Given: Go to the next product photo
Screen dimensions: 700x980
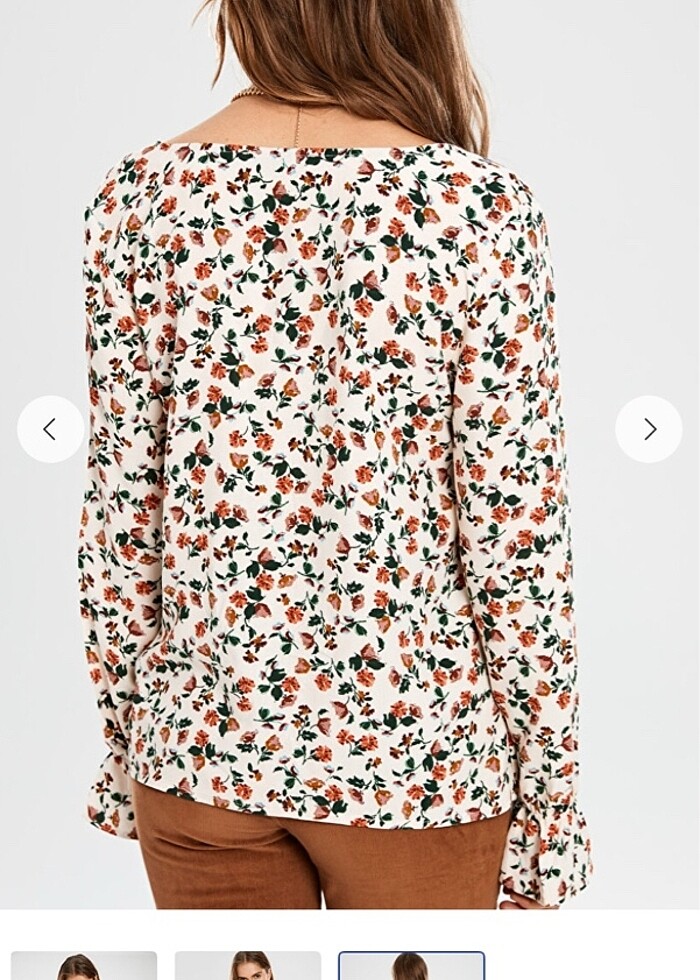Looking at the screenshot, I should click(649, 429).
